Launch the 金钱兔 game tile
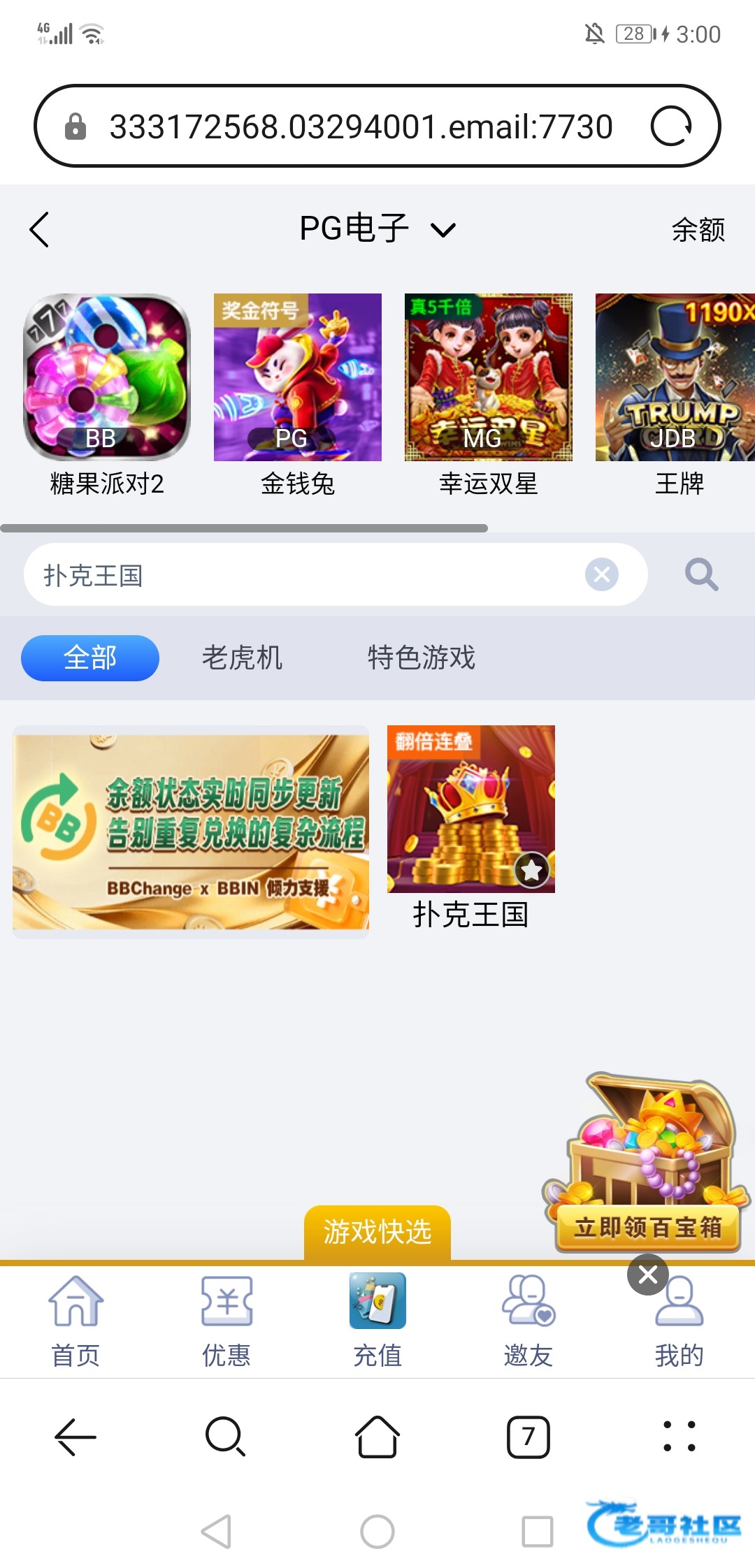The height and width of the screenshot is (1568, 755). (x=298, y=378)
